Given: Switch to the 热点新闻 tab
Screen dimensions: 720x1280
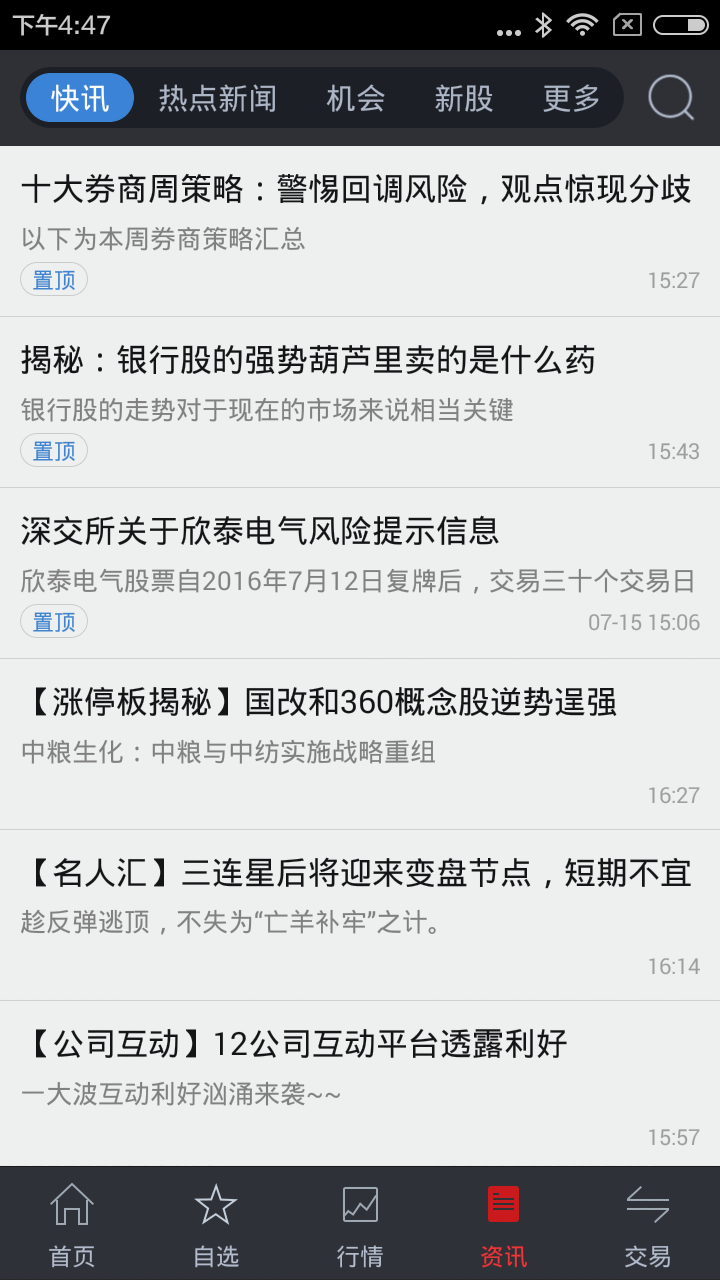Looking at the screenshot, I should 217,98.
